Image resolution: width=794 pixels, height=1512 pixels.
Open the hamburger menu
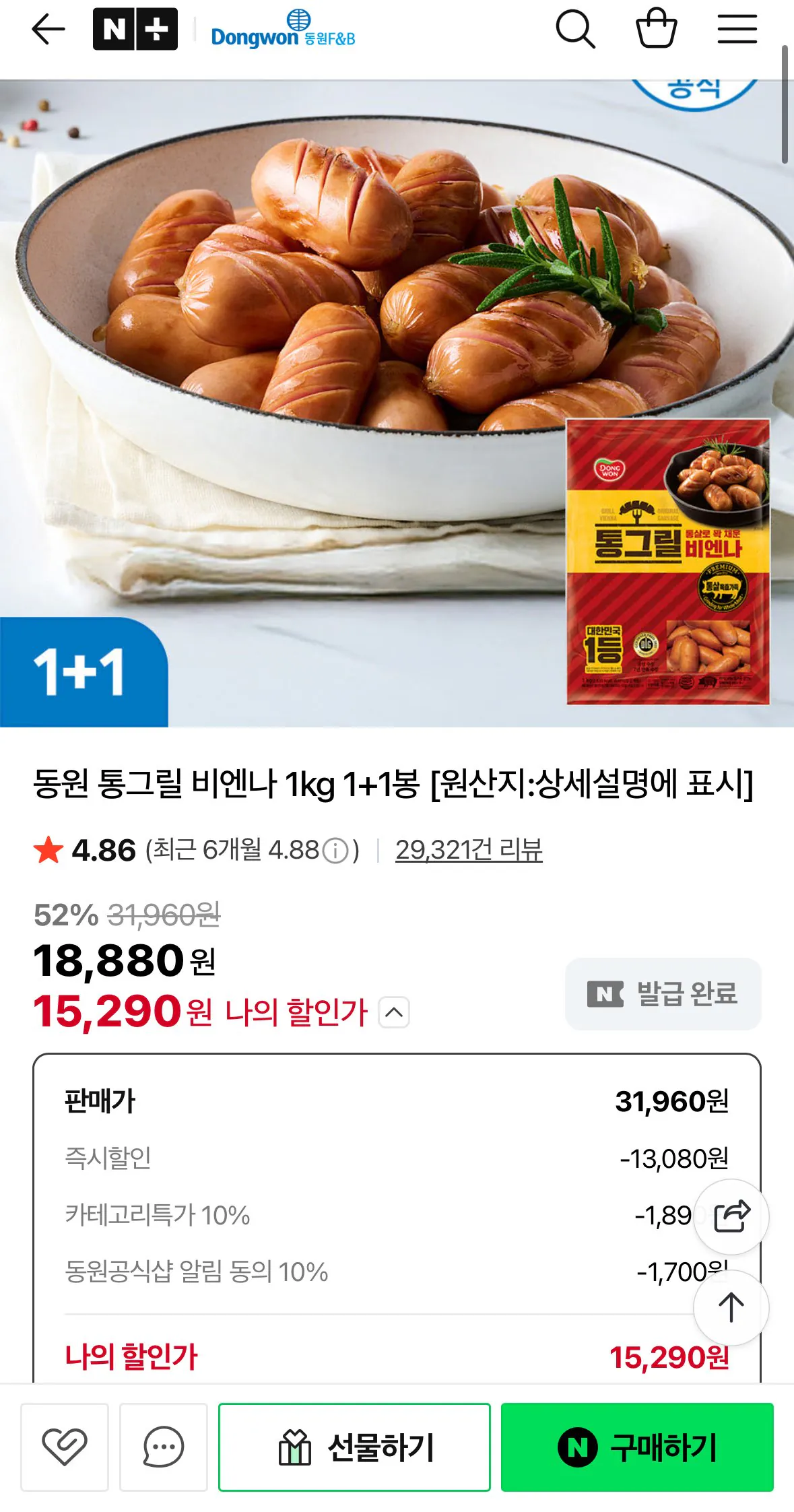click(x=737, y=29)
